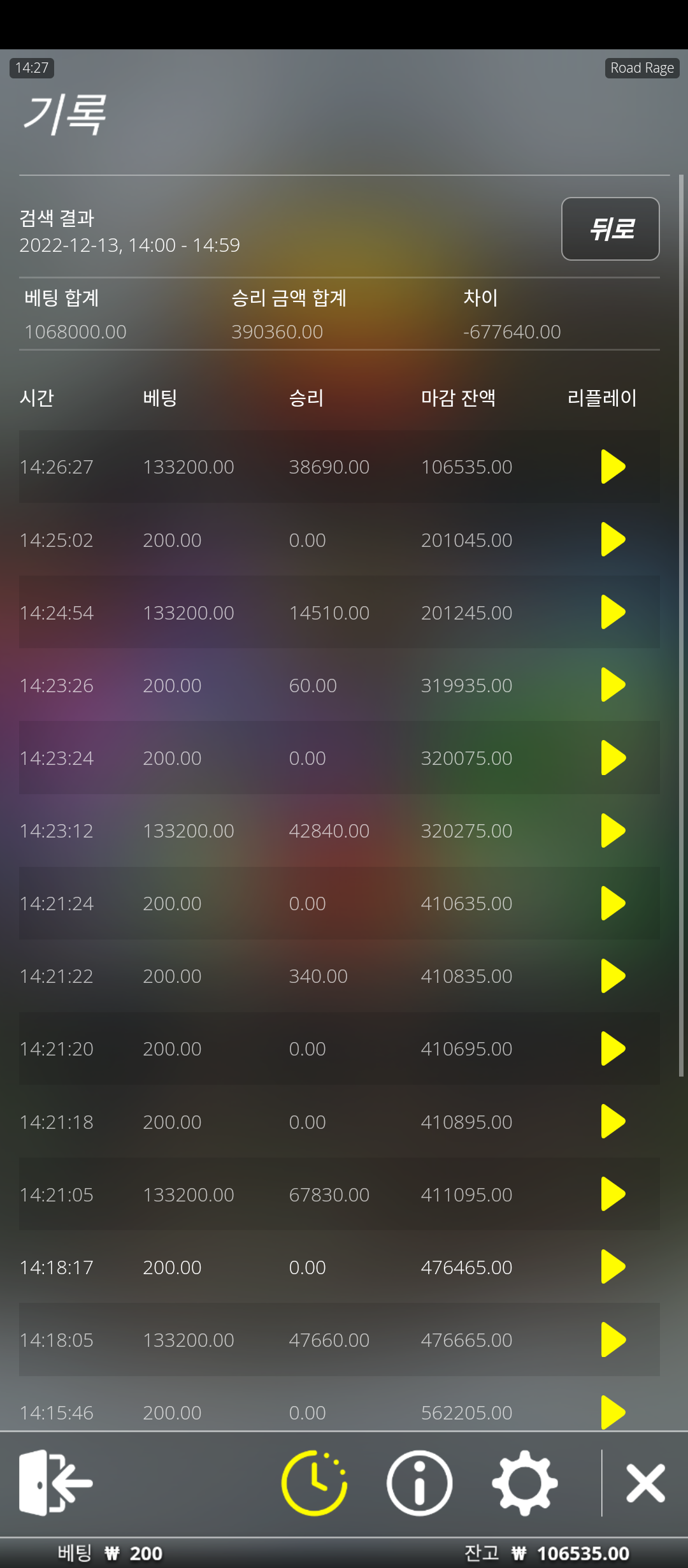
Task: Open the history clock icon
Action: tap(314, 1483)
